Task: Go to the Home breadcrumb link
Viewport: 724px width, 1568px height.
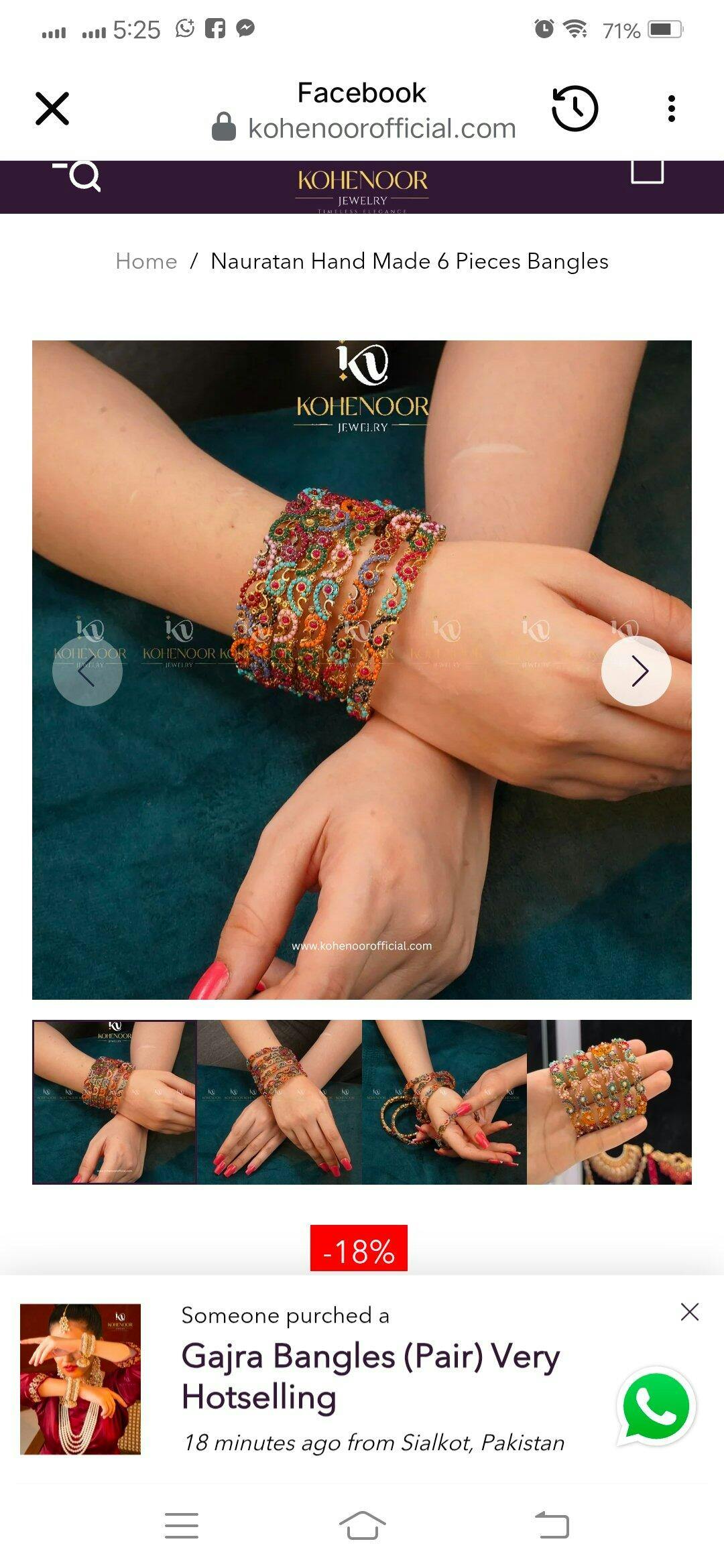Action: (x=146, y=261)
